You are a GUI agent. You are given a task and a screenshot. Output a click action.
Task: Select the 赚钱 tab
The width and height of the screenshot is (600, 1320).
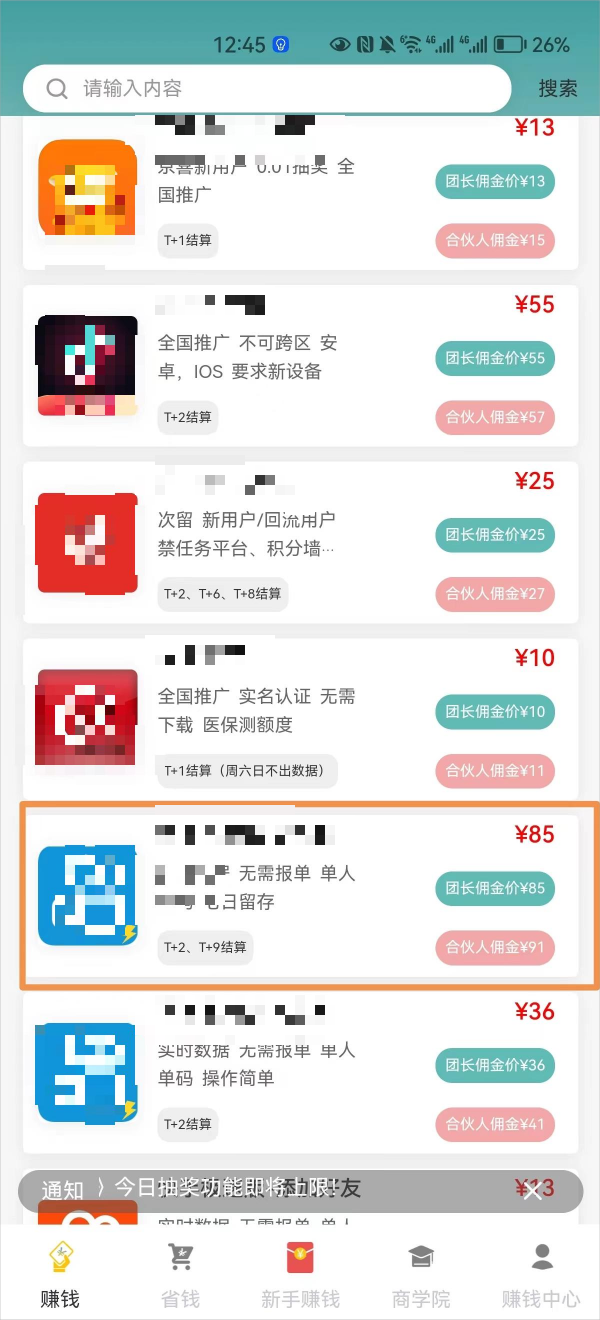60,1276
